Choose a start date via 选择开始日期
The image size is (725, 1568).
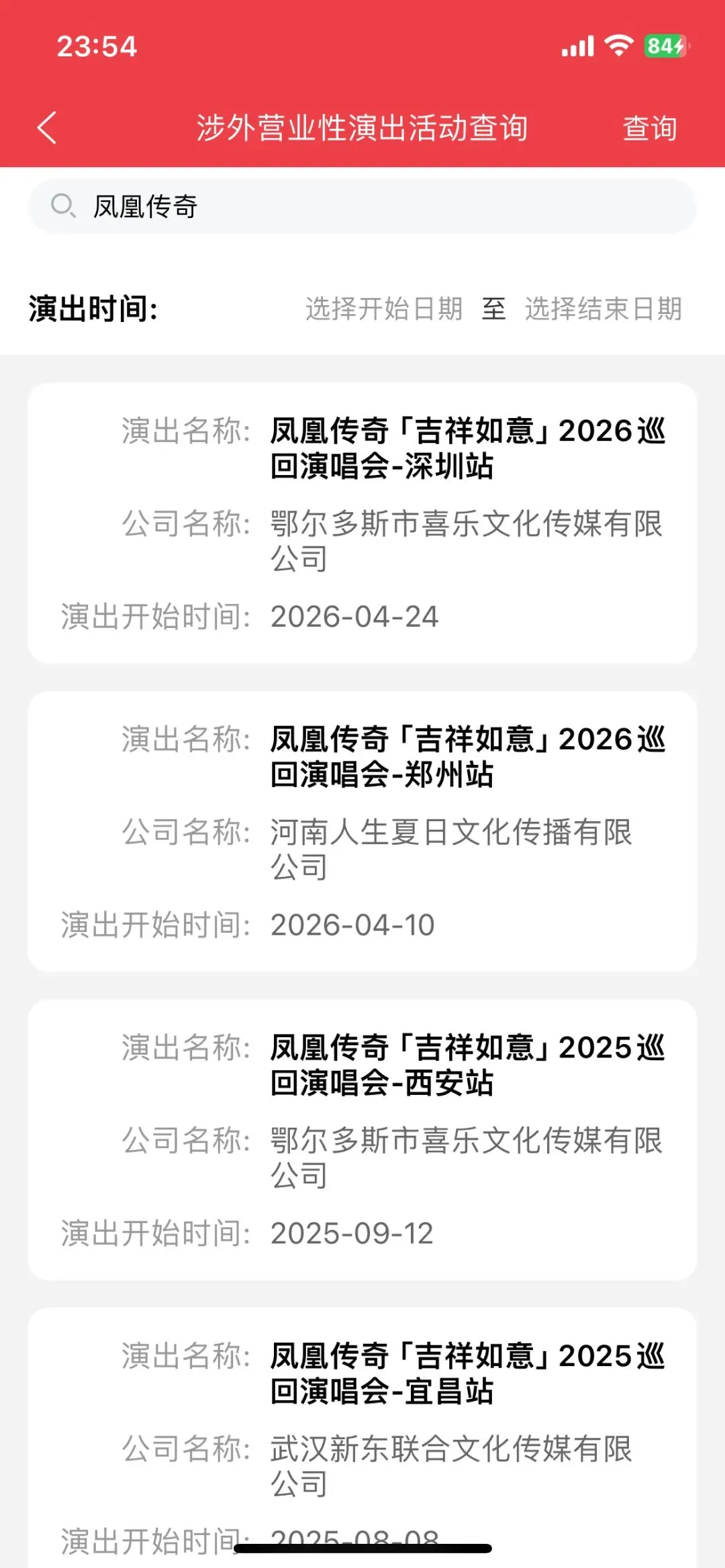coord(384,309)
